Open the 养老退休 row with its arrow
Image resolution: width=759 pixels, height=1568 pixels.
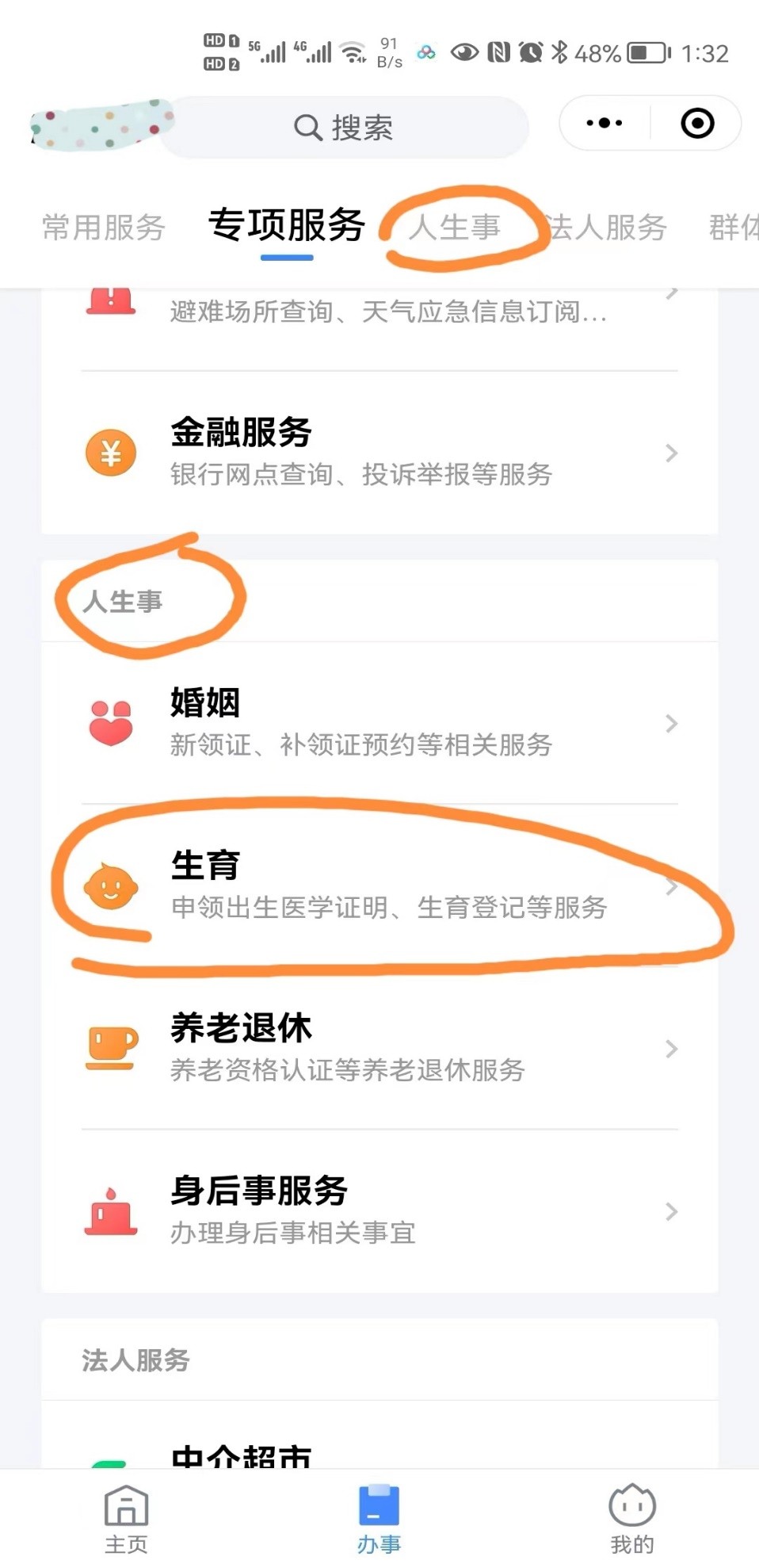tap(672, 1050)
